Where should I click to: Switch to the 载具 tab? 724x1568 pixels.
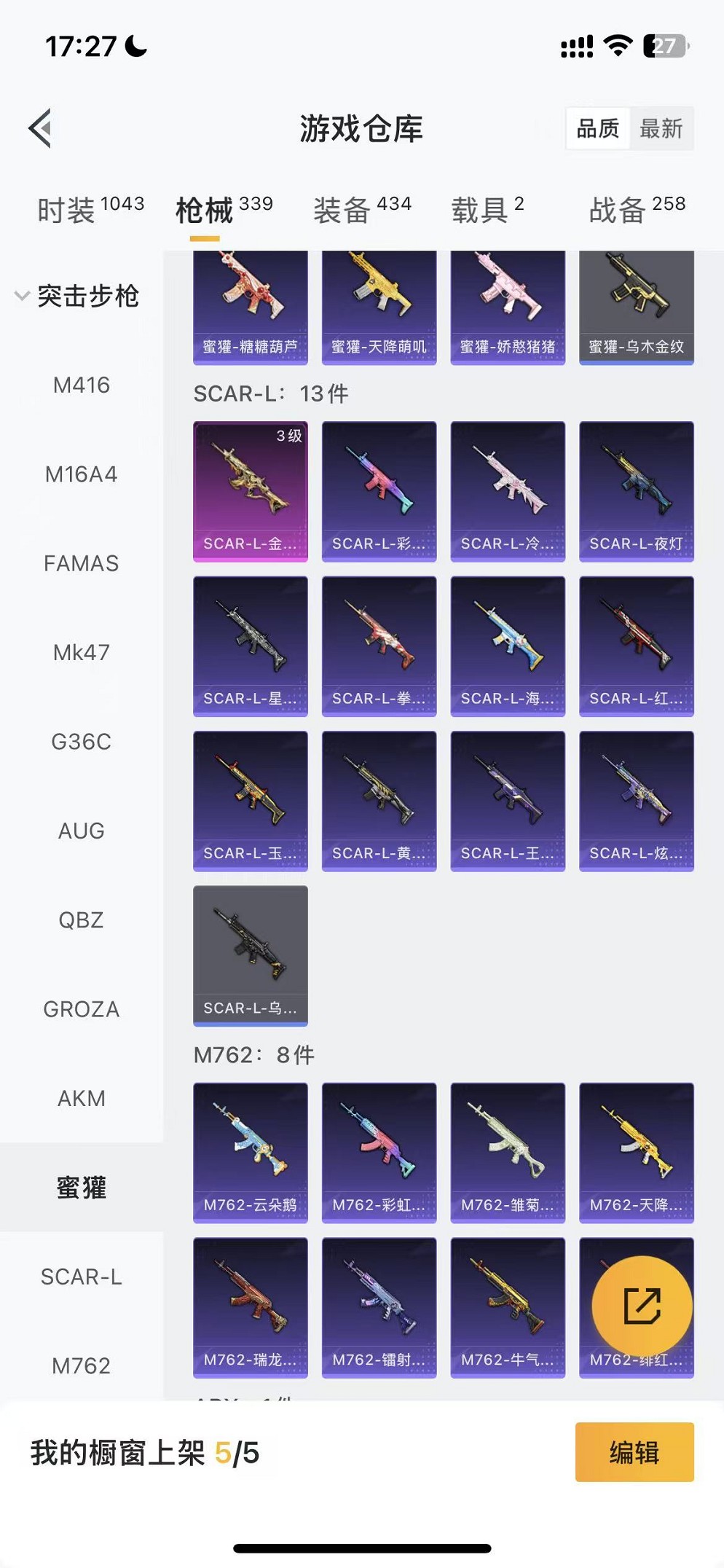pyautogui.click(x=487, y=210)
